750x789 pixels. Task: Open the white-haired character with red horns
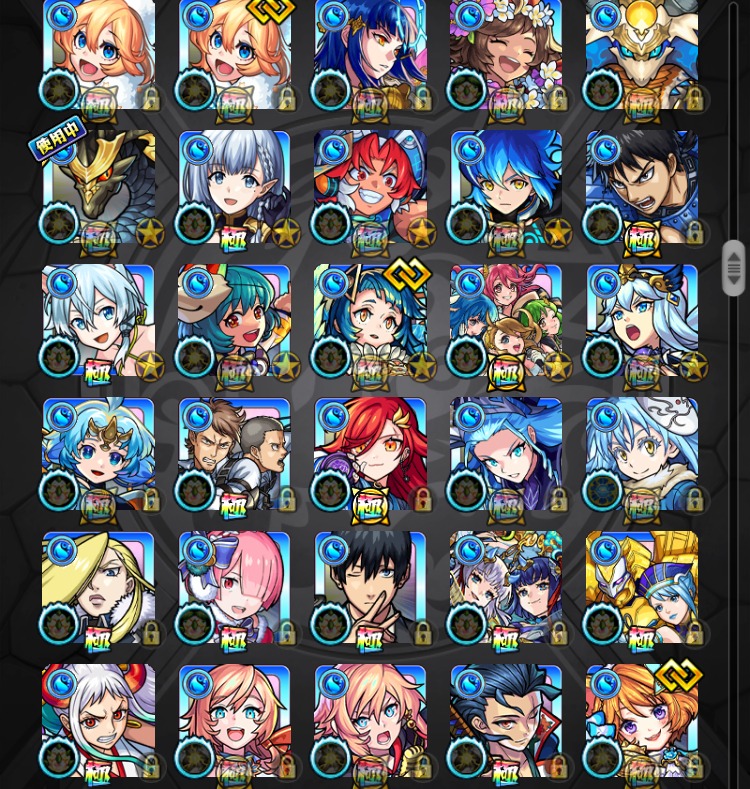pos(98,720)
